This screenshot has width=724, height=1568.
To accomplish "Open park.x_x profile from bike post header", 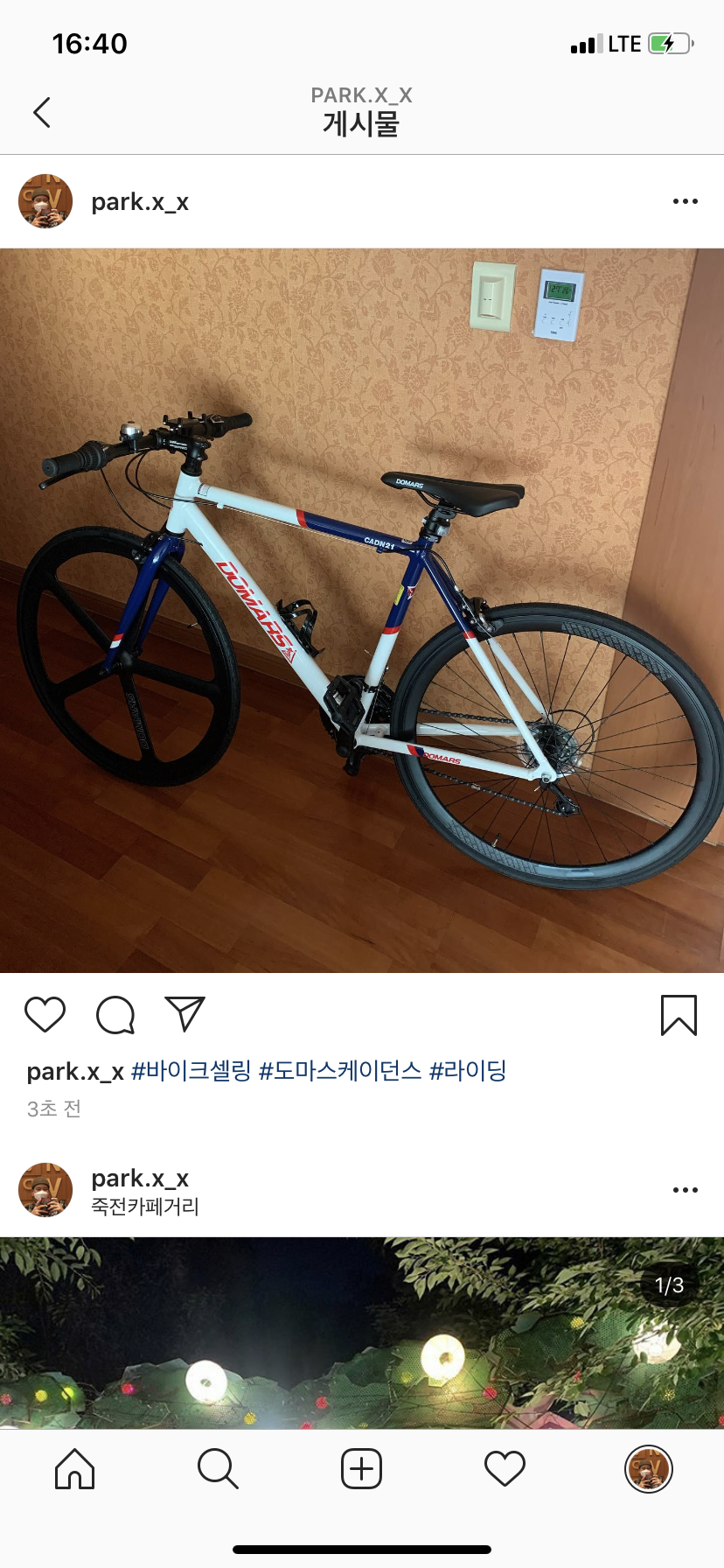I will pos(140,202).
